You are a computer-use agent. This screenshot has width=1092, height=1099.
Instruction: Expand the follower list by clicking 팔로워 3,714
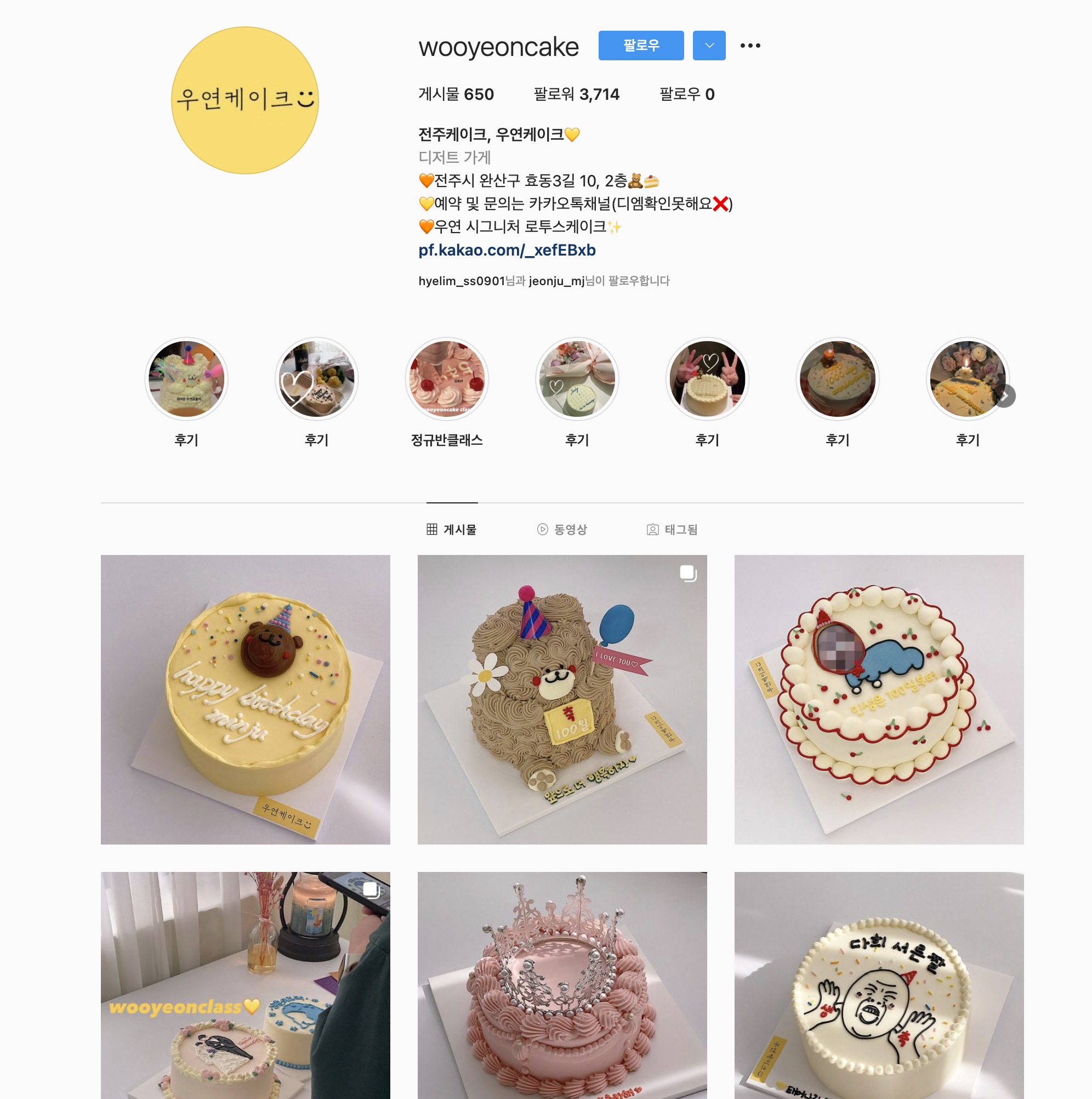577,94
